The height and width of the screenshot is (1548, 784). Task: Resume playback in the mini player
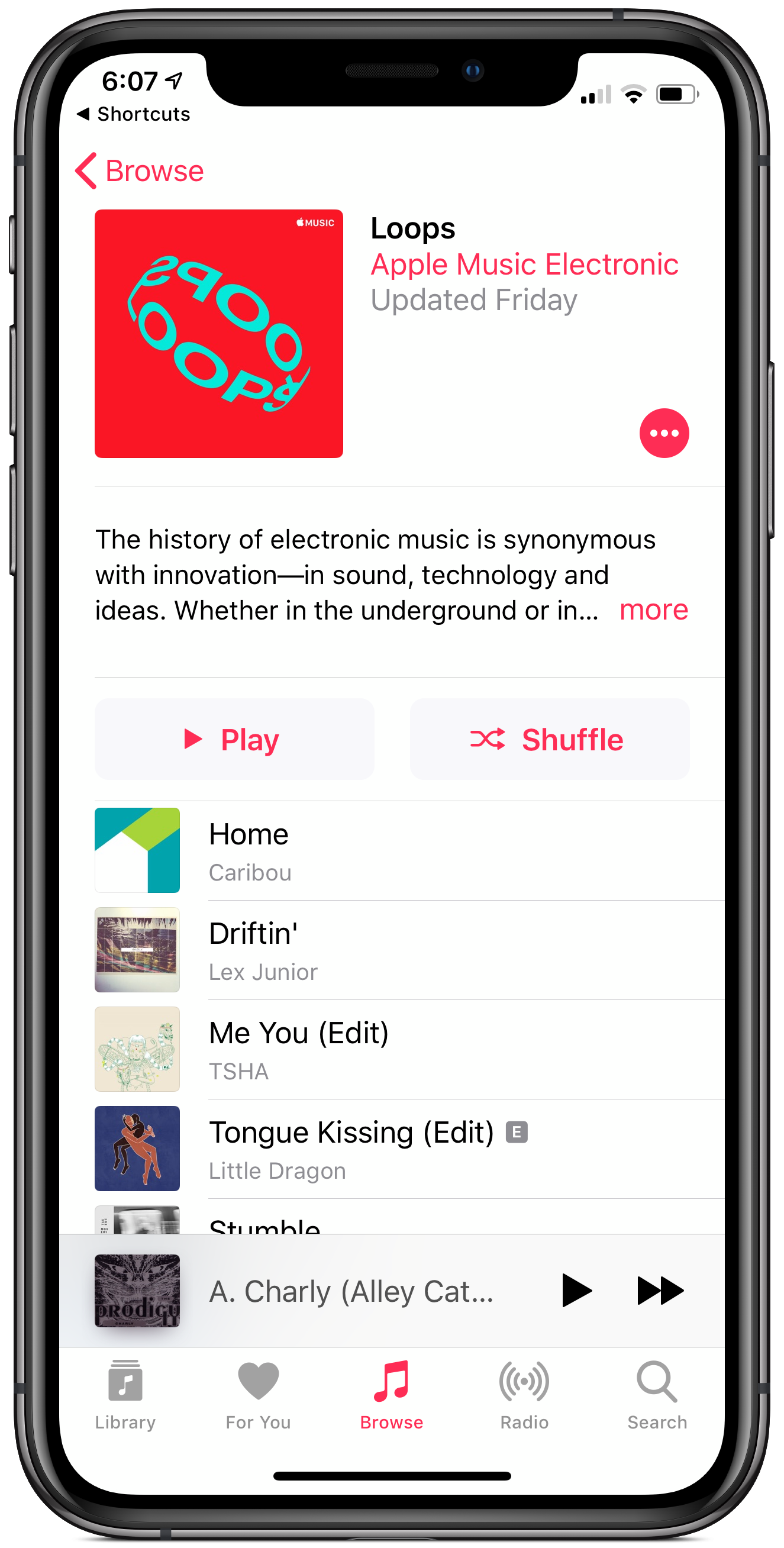[576, 1291]
